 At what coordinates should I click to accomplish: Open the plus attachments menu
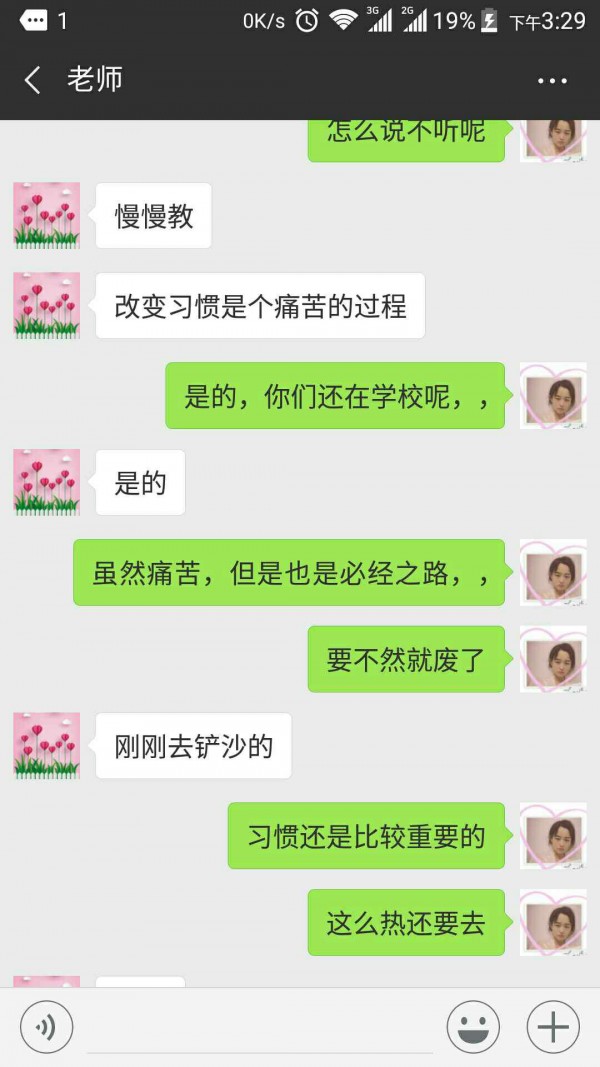tap(553, 1027)
